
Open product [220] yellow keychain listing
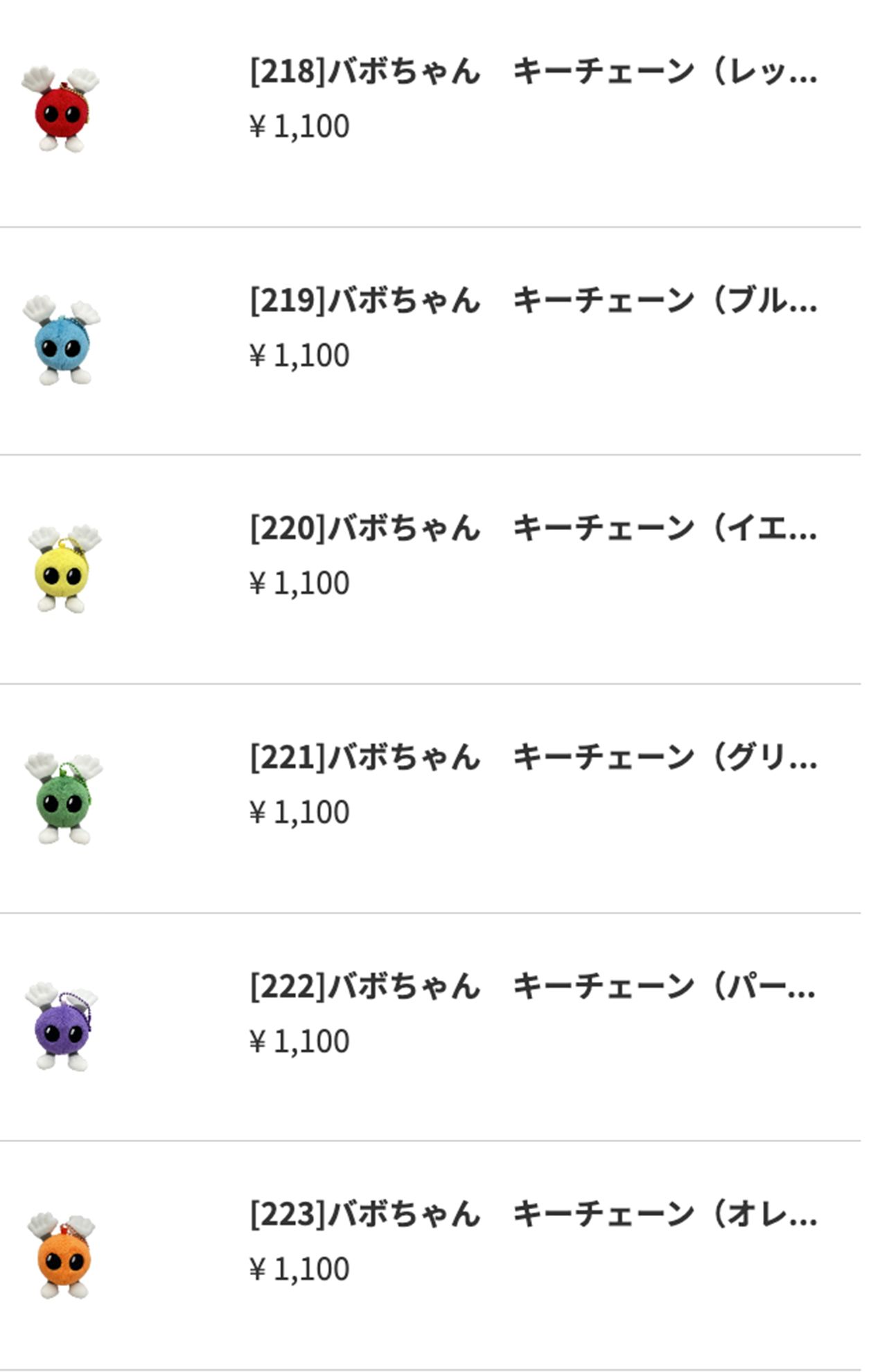(x=534, y=530)
